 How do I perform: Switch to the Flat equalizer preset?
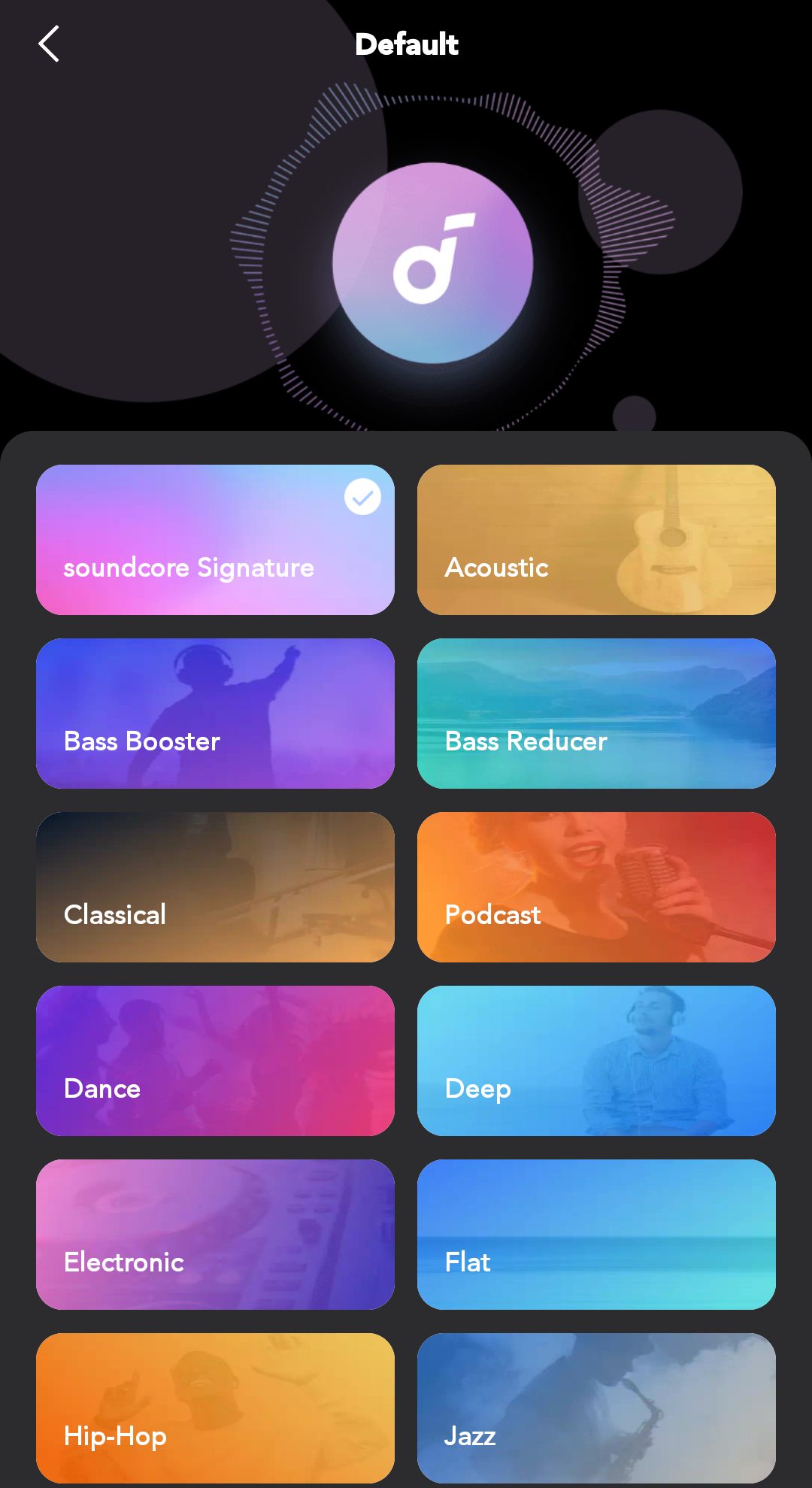(x=596, y=1235)
